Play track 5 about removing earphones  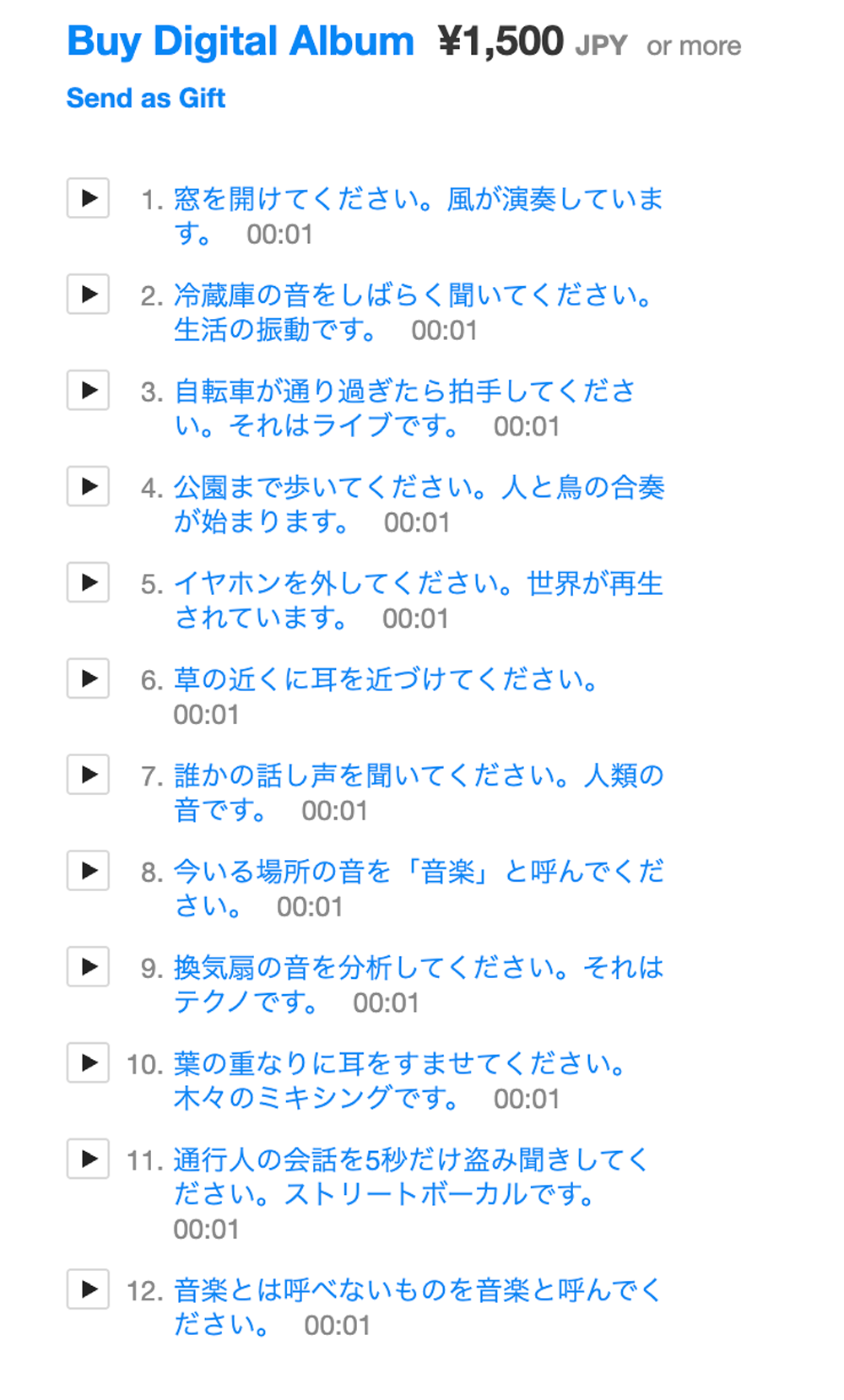(x=89, y=582)
